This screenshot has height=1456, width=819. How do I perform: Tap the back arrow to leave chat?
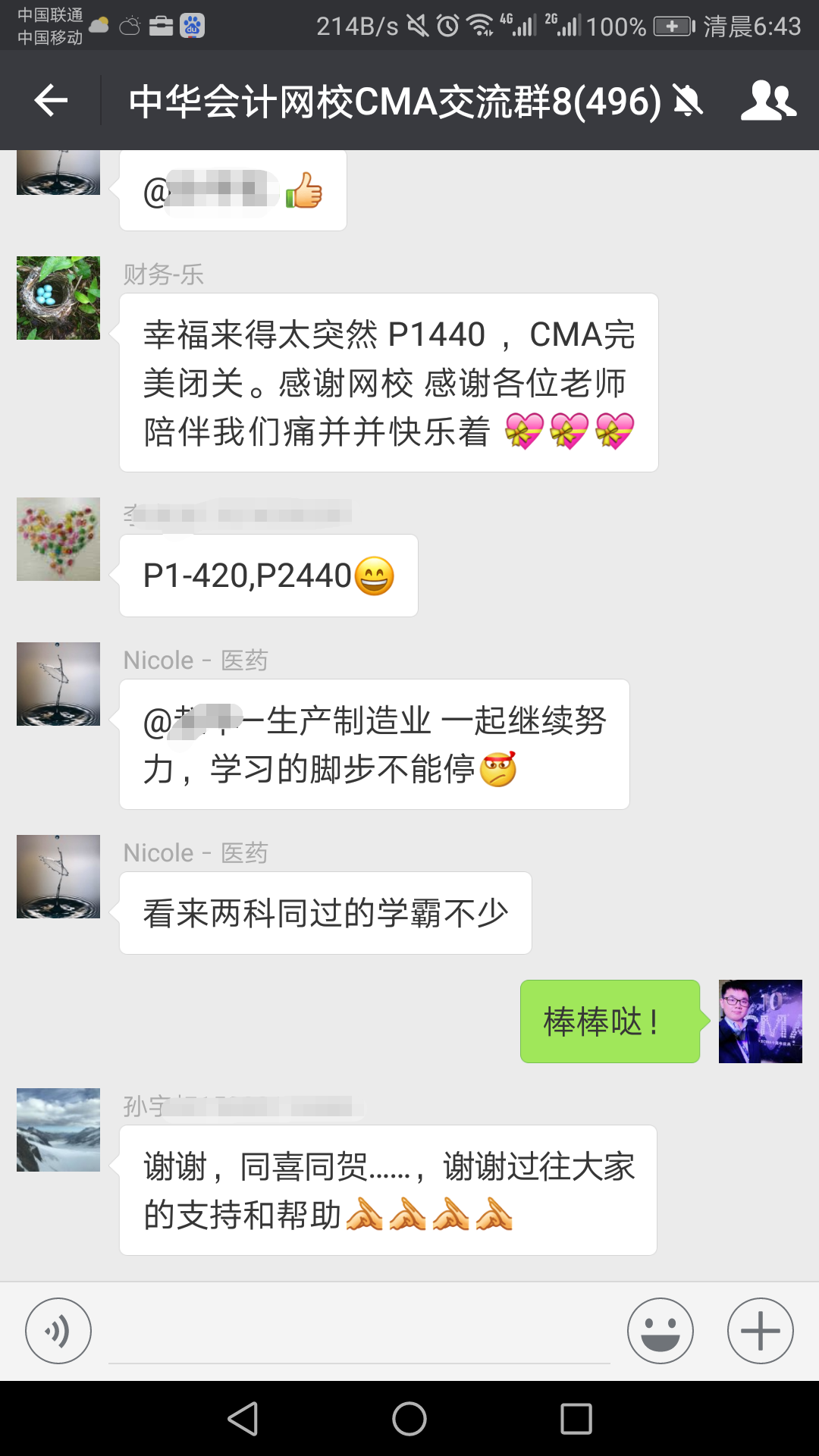[x=50, y=99]
